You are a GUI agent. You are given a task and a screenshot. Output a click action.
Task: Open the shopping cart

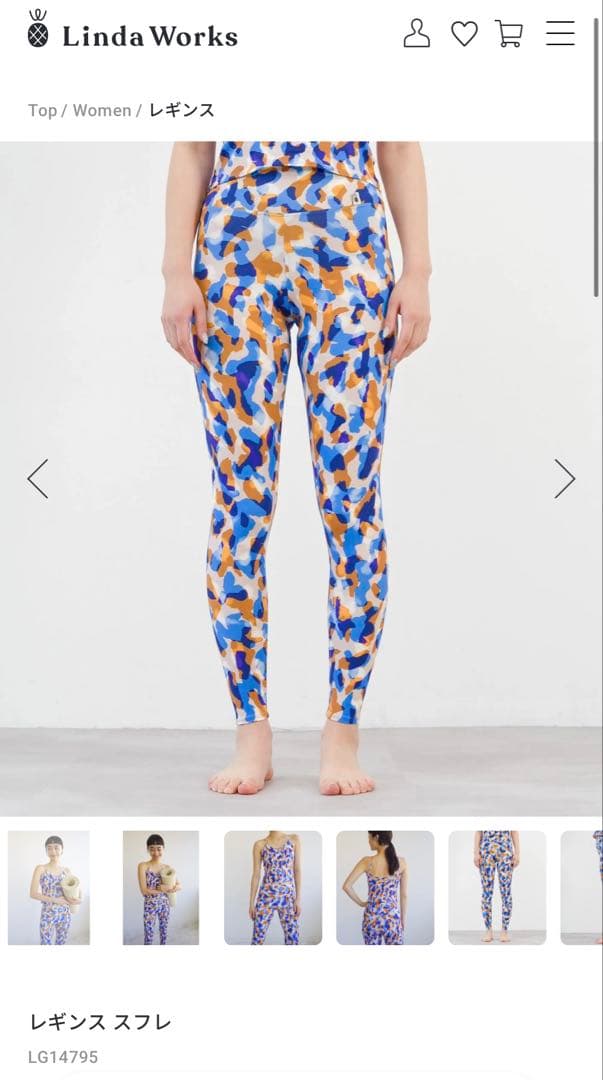click(x=509, y=34)
